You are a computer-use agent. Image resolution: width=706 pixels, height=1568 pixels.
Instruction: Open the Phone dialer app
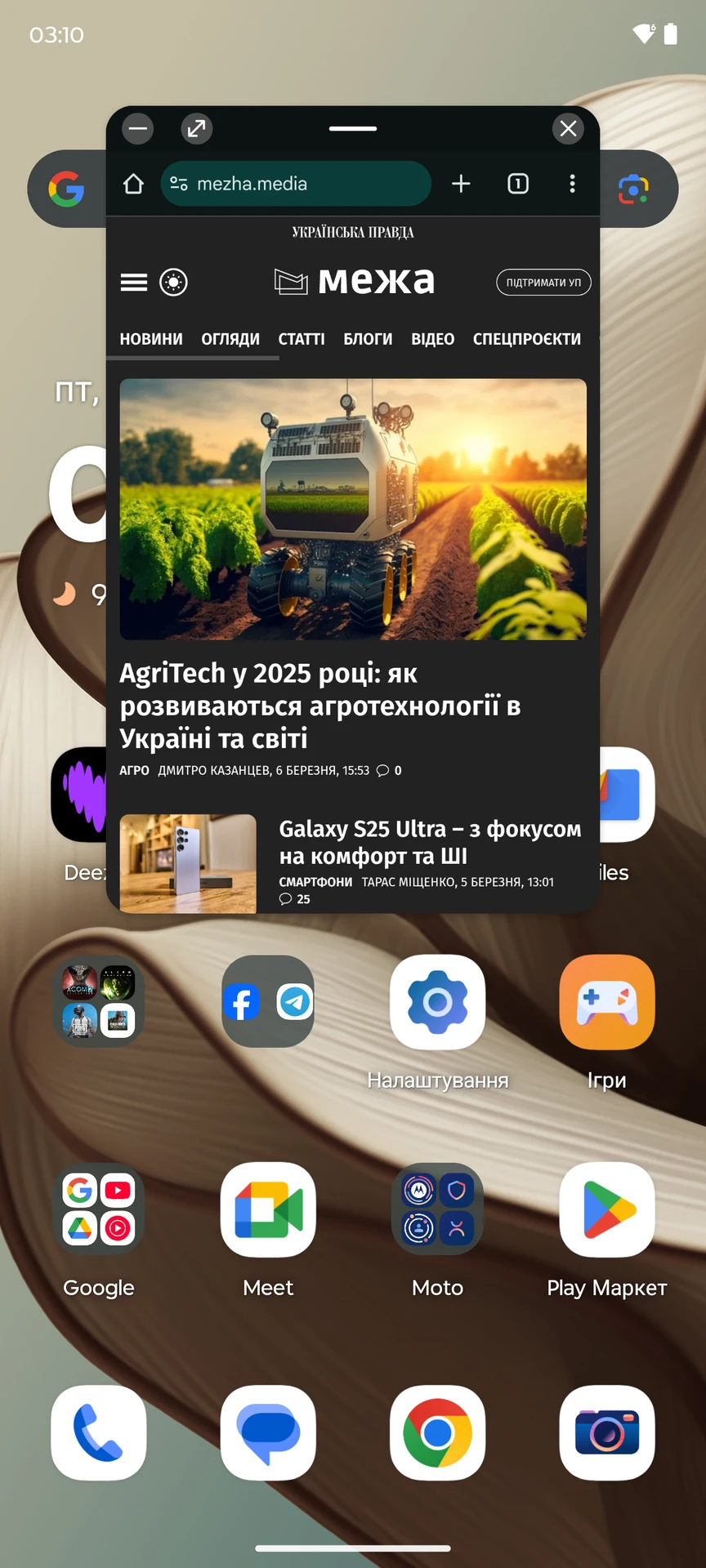pos(99,1432)
